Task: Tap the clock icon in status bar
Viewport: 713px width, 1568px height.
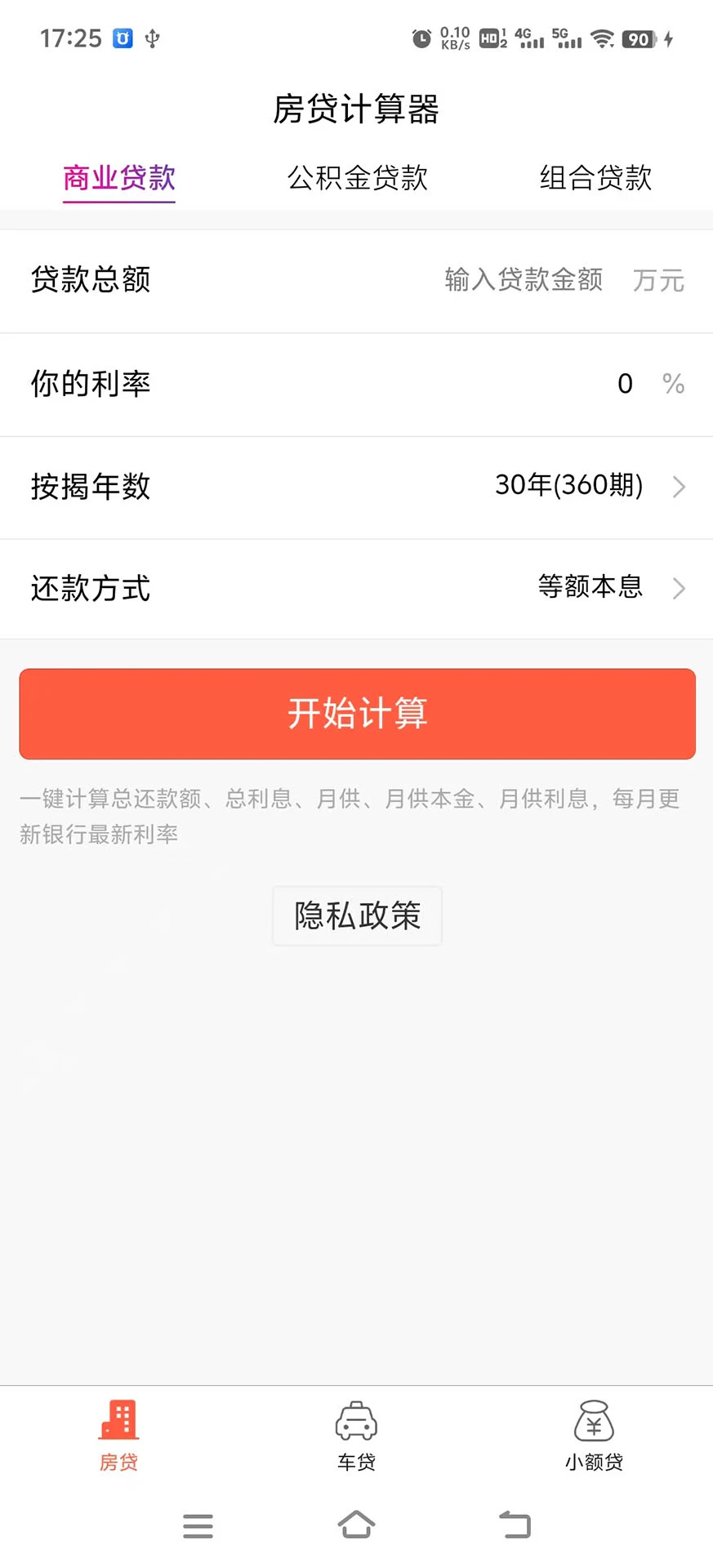Action: tap(420, 37)
